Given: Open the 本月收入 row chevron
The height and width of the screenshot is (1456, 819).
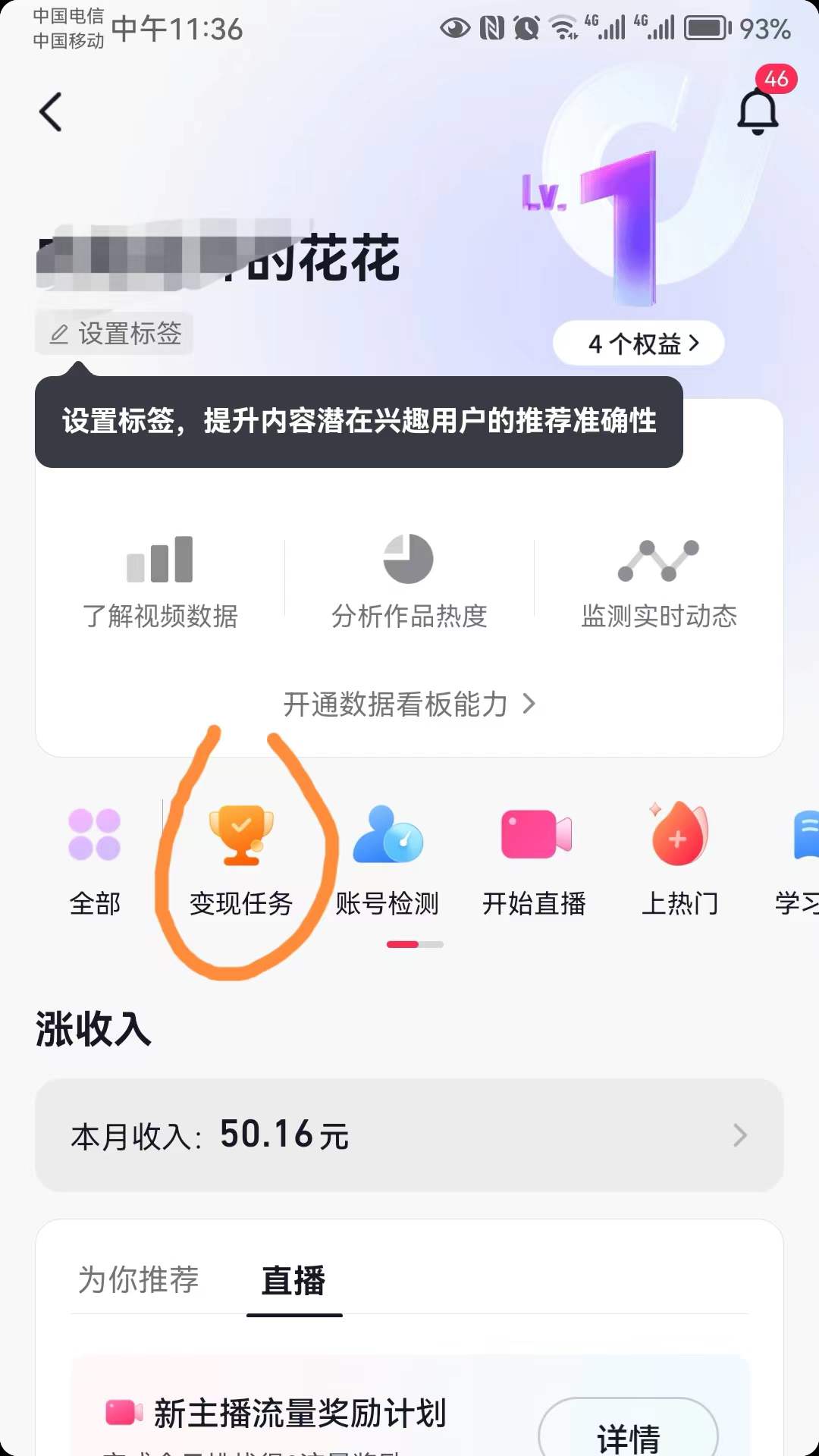Looking at the screenshot, I should coord(742,1135).
